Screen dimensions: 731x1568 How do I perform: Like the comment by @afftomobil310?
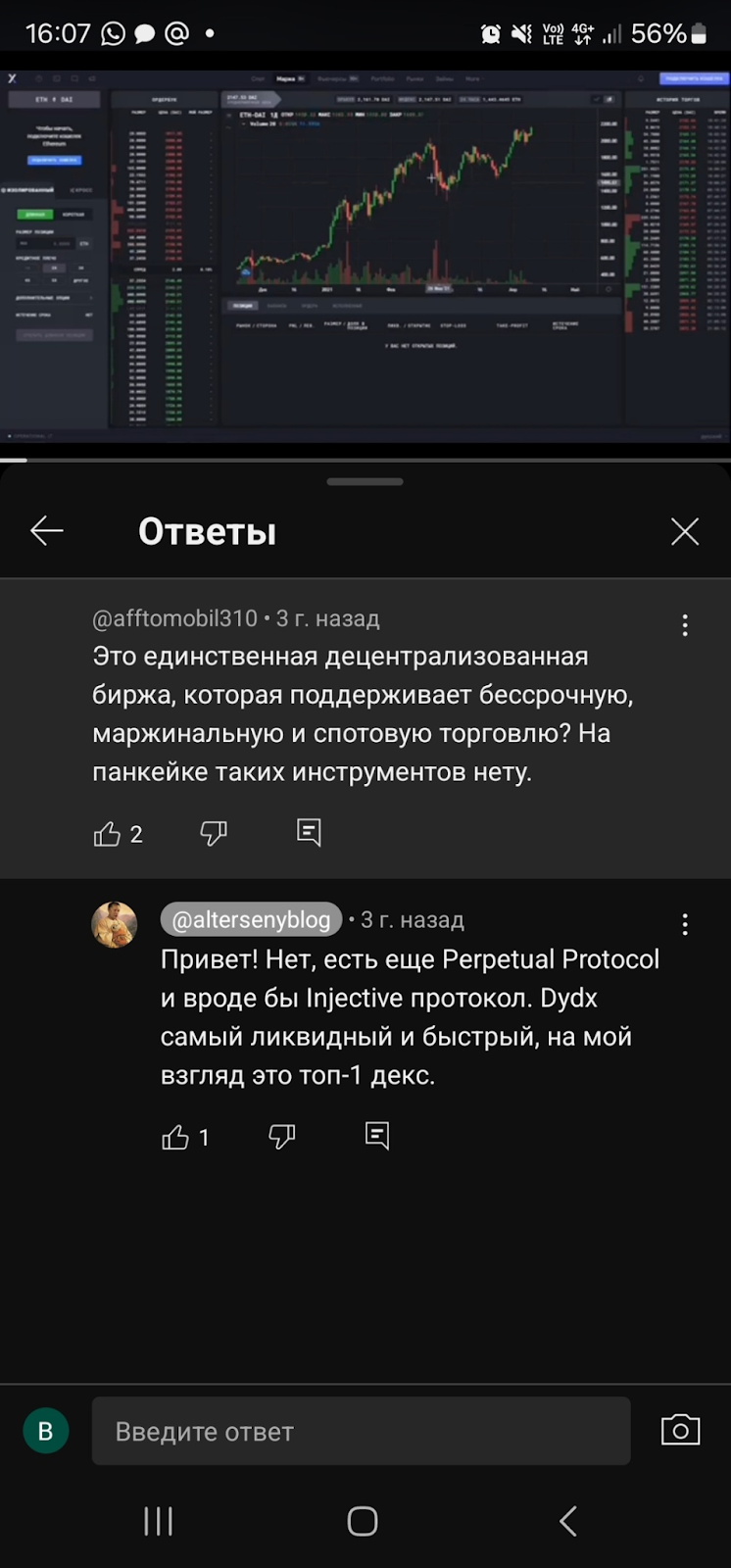click(x=107, y=834)
